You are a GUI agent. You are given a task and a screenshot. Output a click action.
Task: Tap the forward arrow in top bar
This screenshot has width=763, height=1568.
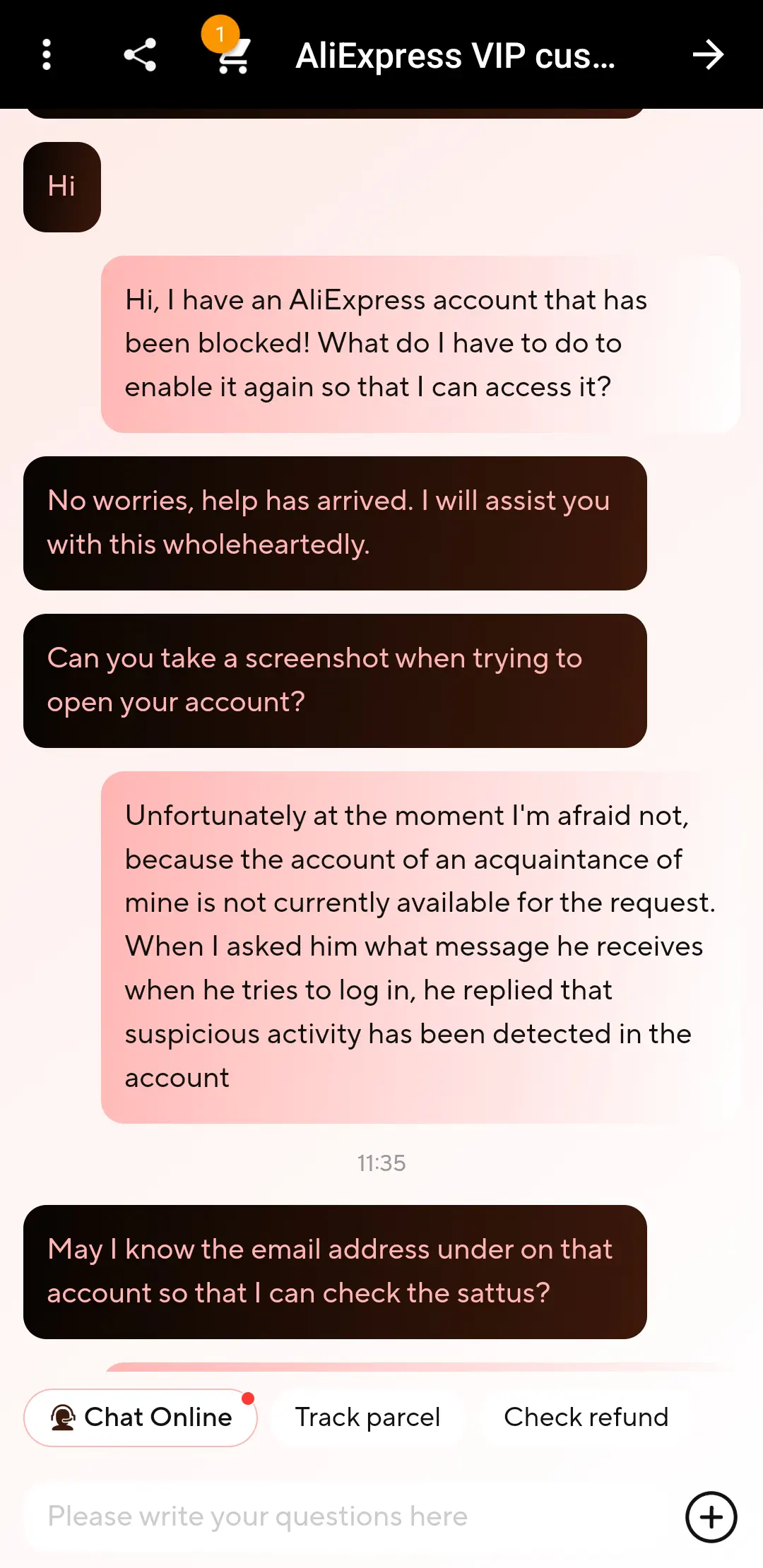click(x=708, y=55)
